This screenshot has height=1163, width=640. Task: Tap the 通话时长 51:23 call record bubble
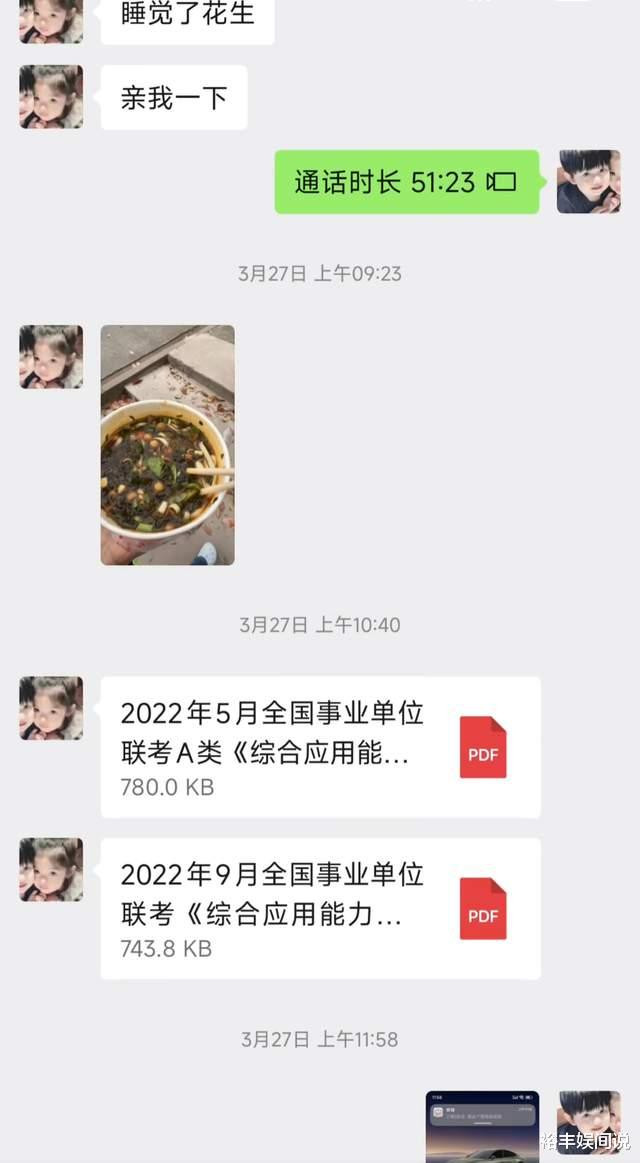pyautogui.click(x=406, y=182)
